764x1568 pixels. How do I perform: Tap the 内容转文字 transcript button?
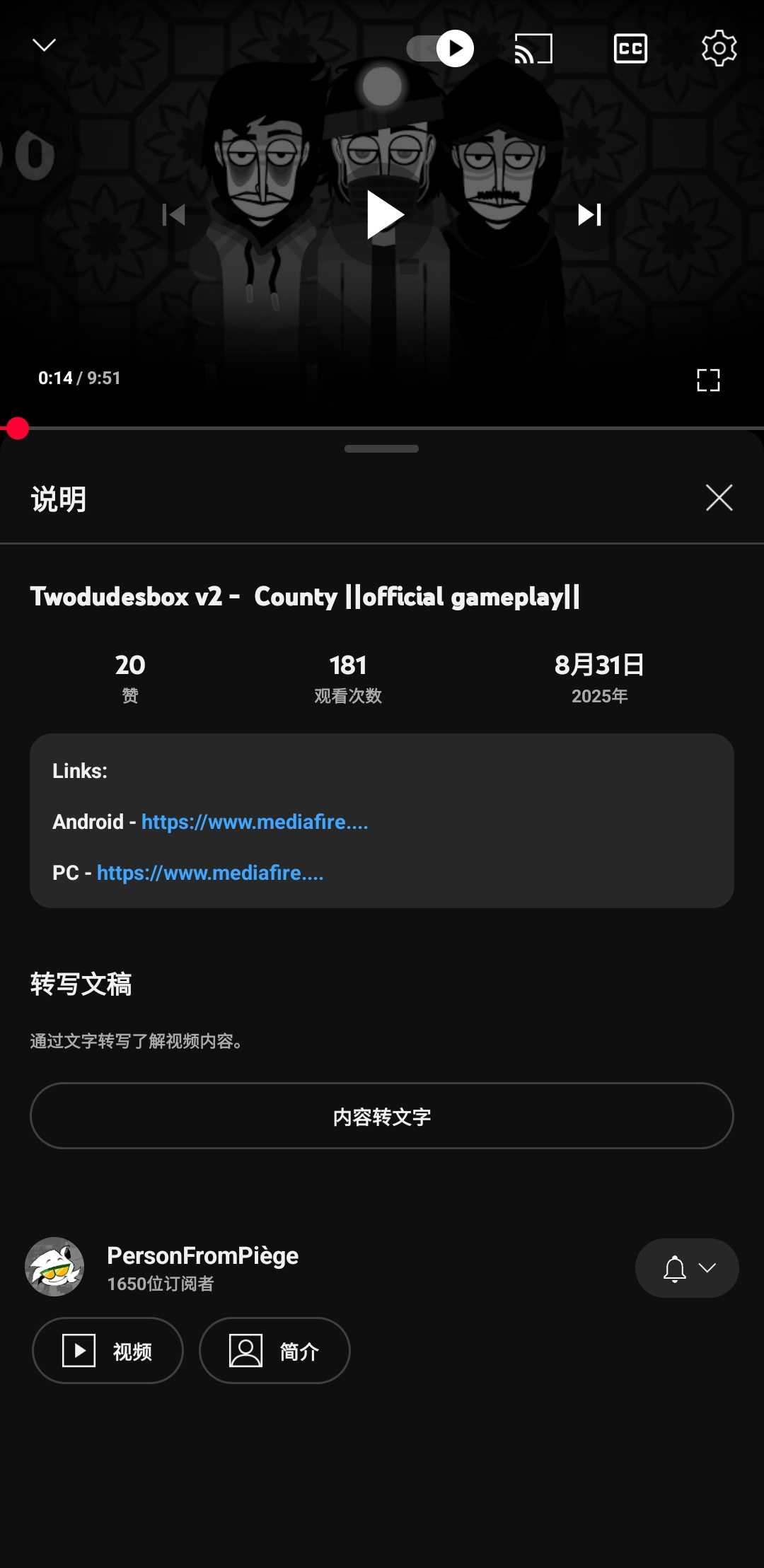click(382, 1116)
